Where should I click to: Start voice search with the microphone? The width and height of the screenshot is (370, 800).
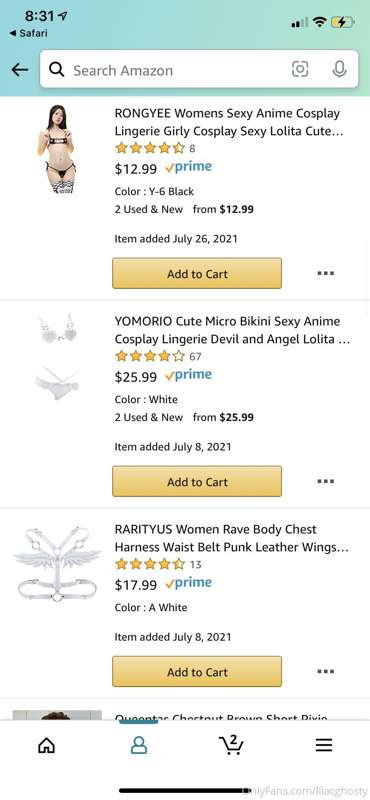[x=339, y=69]
